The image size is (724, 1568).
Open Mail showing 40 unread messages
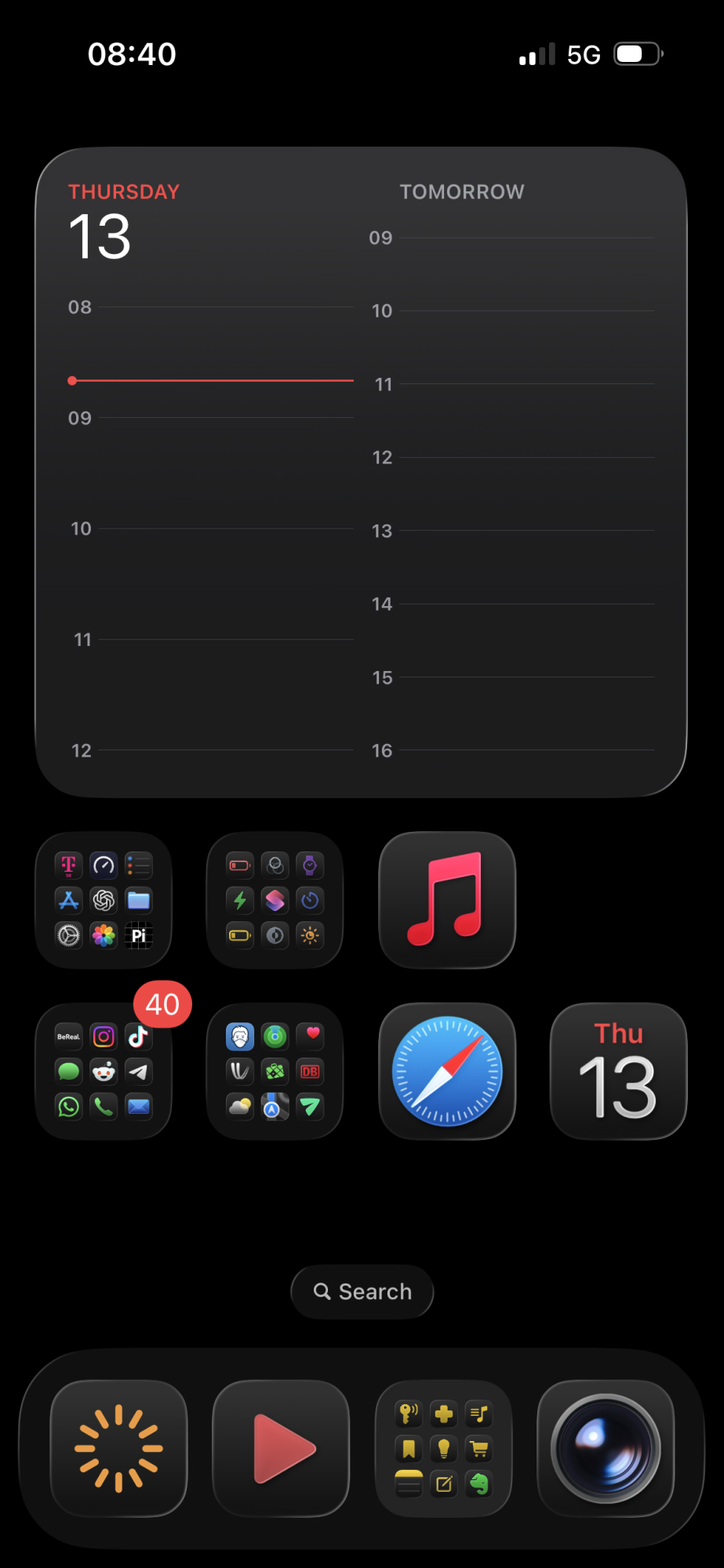139,1106
